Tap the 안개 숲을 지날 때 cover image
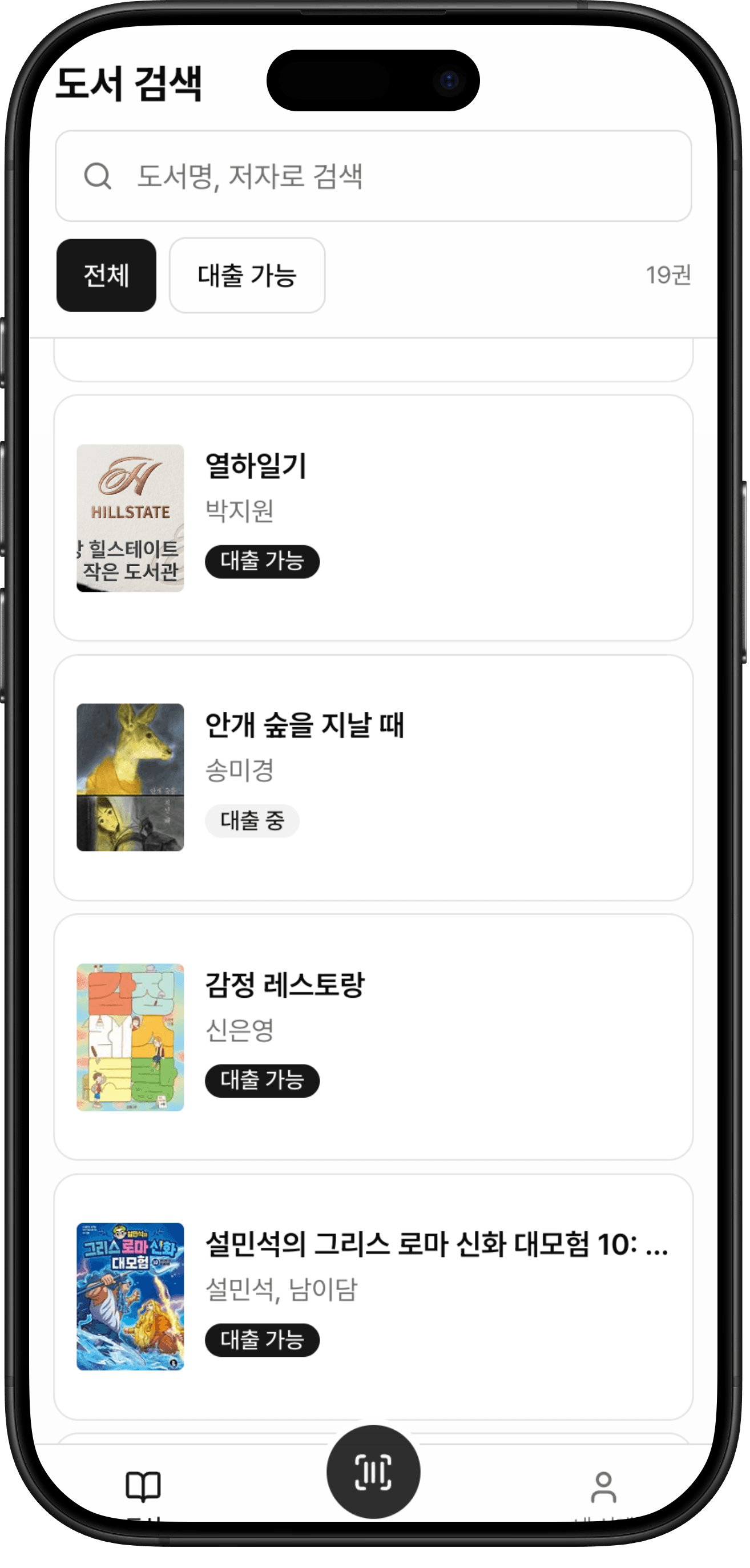This screenshot has width=750, height=1568. click(x=129, y=778)
